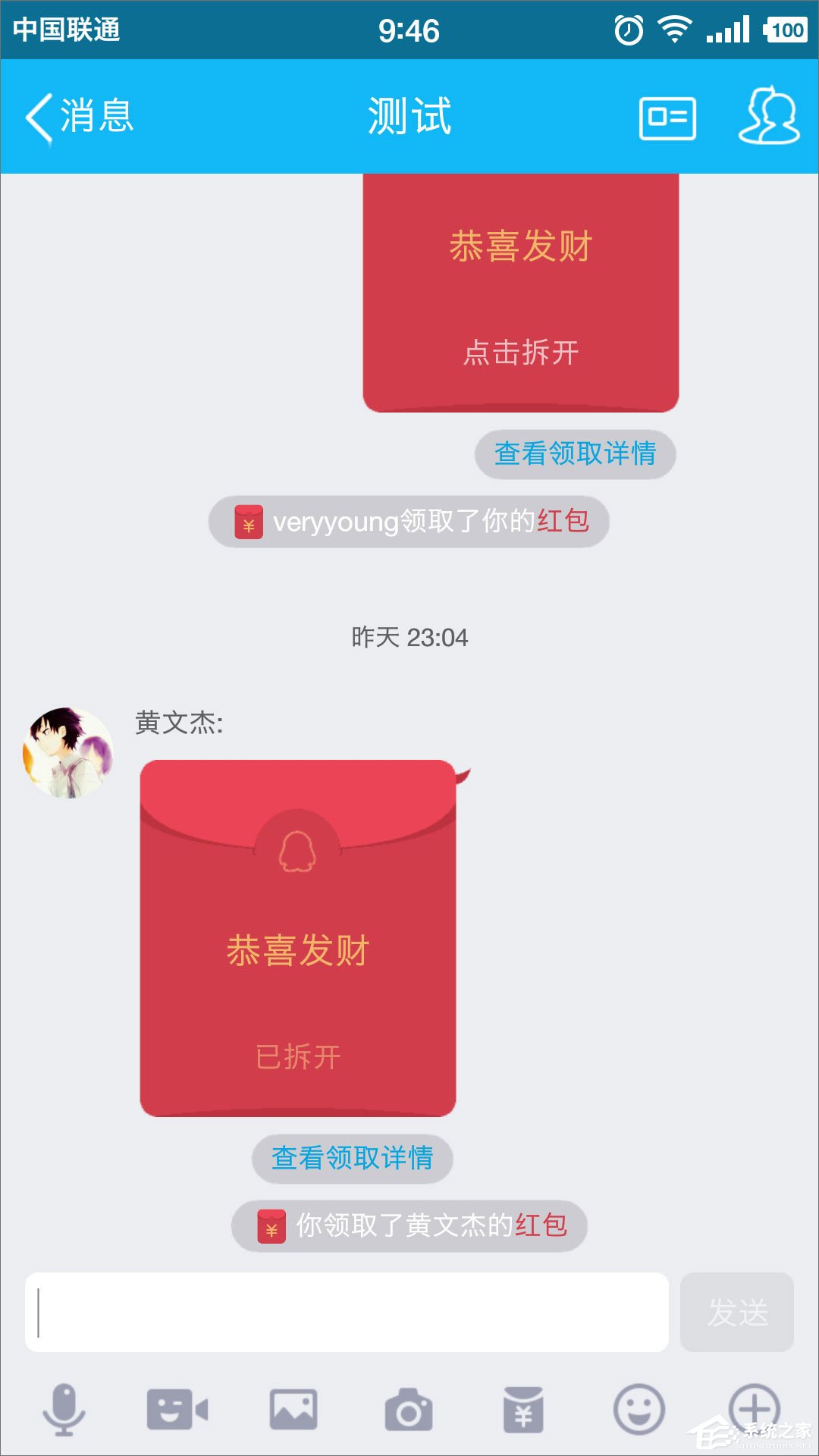
Task: Send a red packet with ¥ icon
Action: click(523, 1410)
